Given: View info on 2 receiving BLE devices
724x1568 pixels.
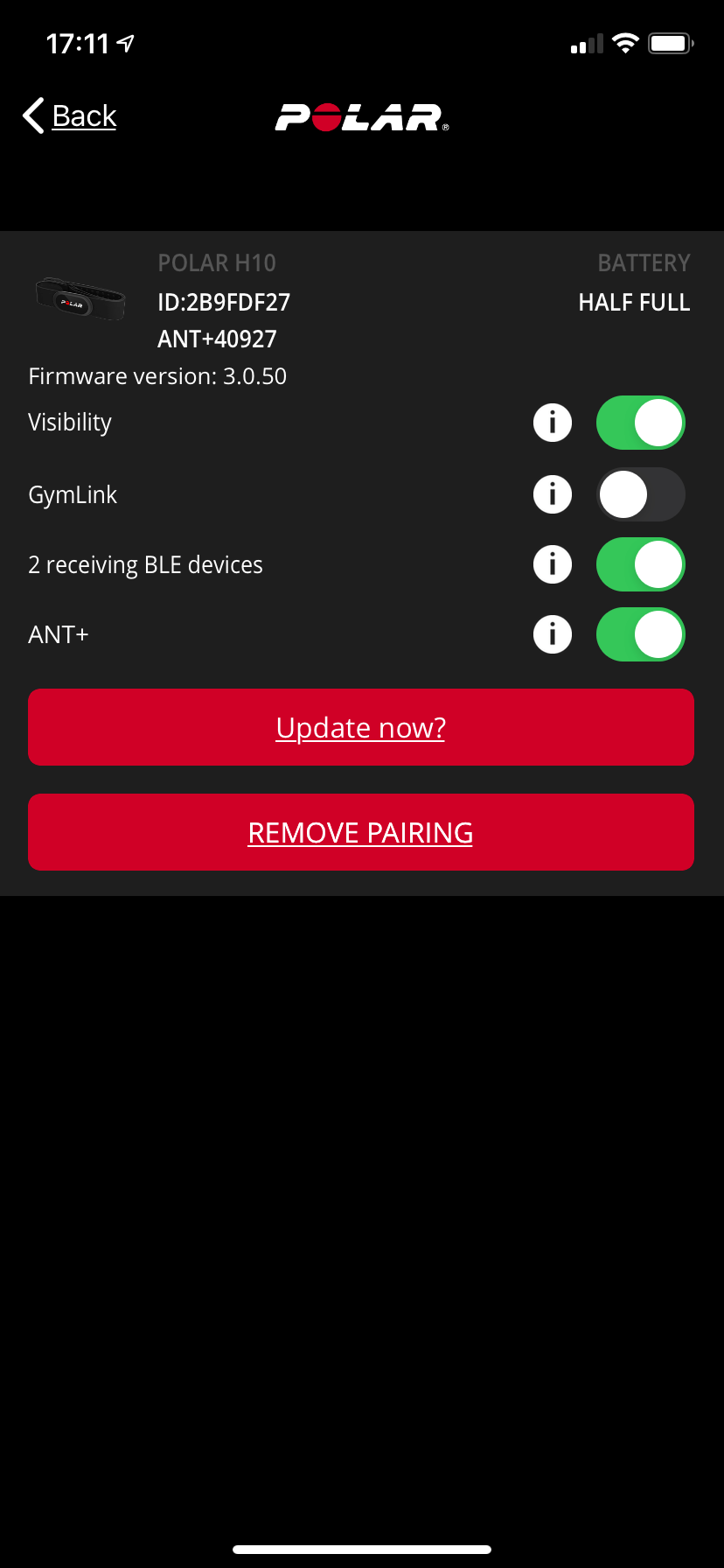Looking at the screenshot, I should click(x=553, y=564).
